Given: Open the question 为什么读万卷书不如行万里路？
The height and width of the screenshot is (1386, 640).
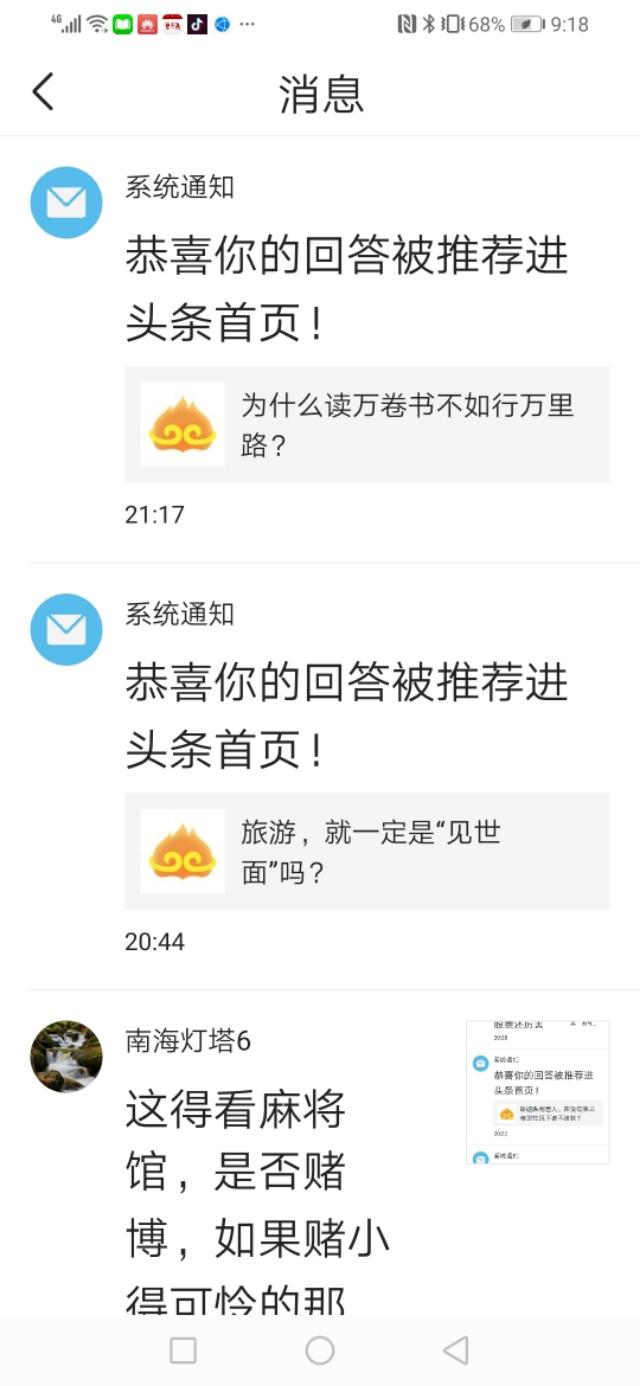Looking at the screenshot, I should (366, 425).
